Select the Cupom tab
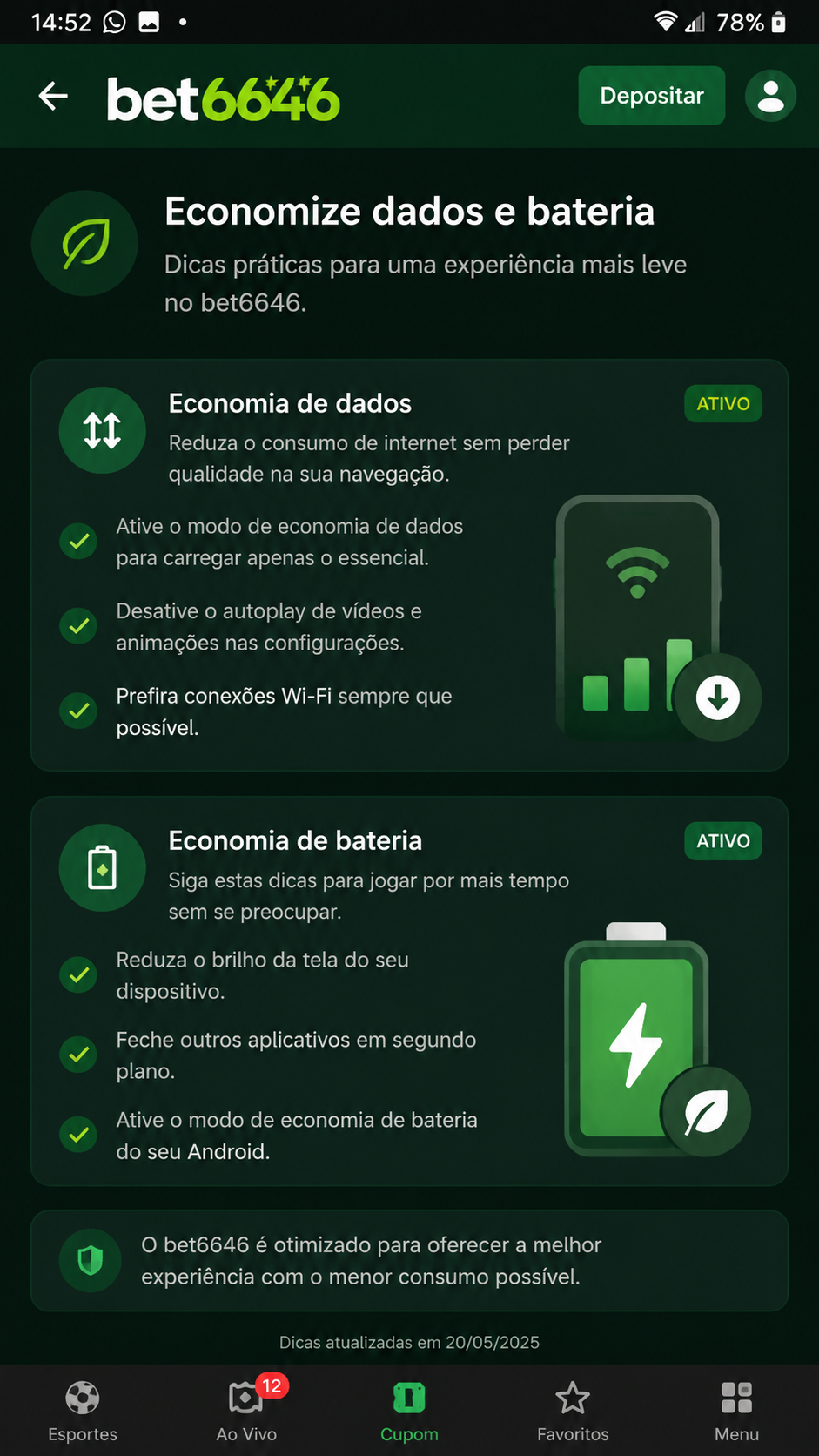This screenshot has width=819, height=1456. pyautogui.click(x=409, y=1411)
